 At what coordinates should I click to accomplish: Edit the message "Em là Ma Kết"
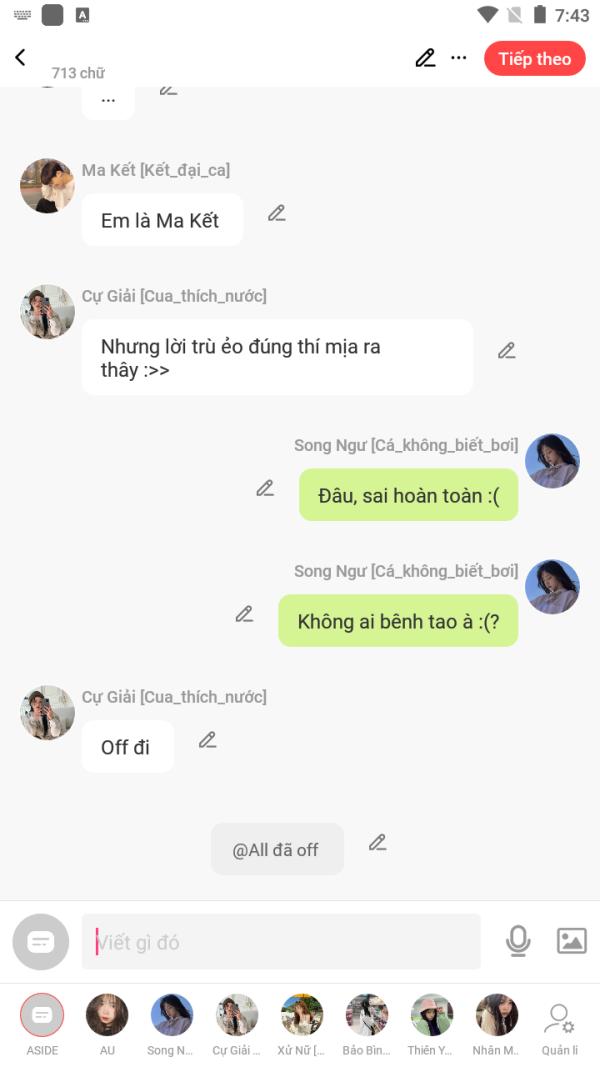(x=276, y=214)
